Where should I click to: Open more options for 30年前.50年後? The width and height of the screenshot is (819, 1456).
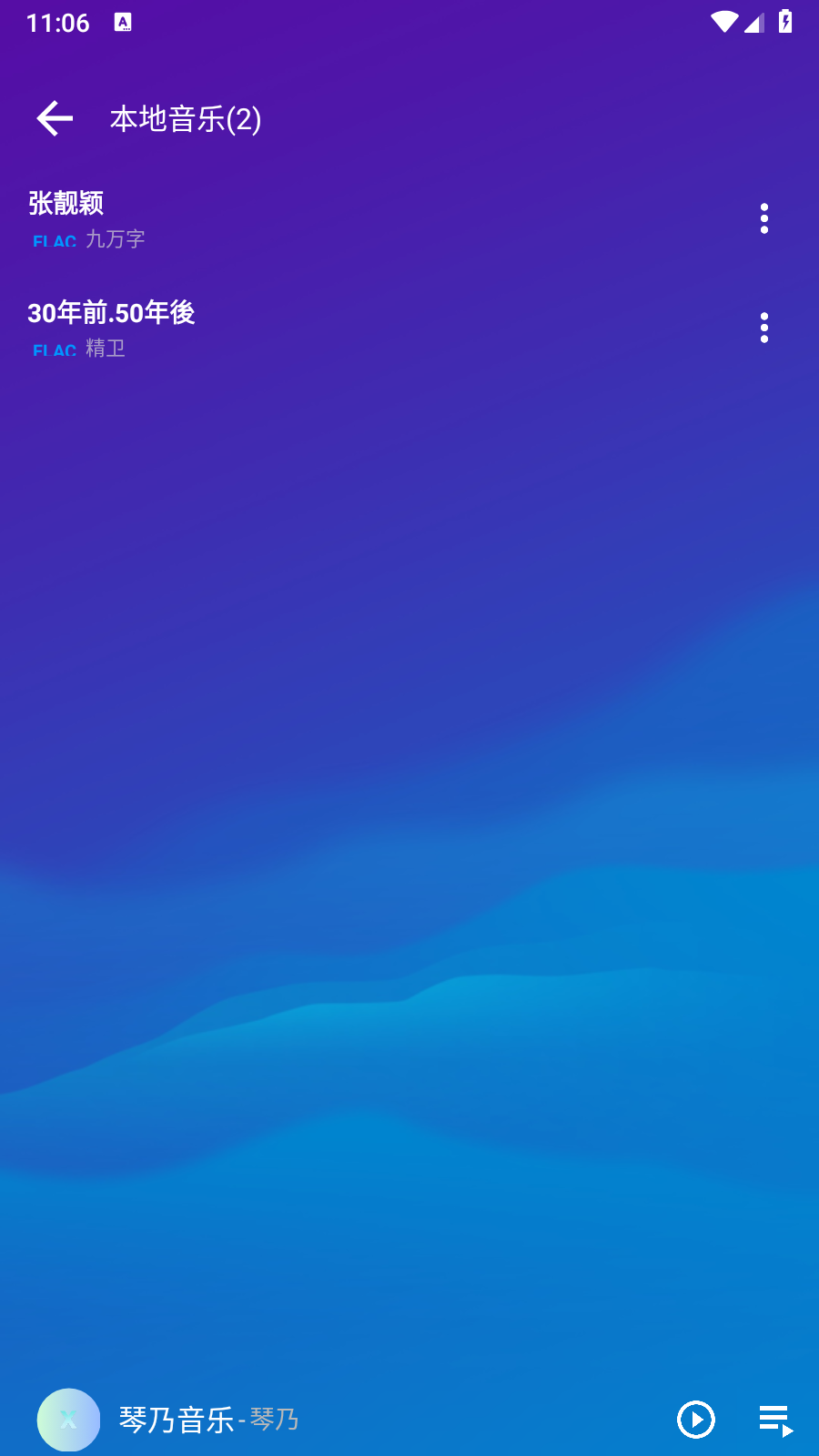pyautogui.click(x=764, y=328)
